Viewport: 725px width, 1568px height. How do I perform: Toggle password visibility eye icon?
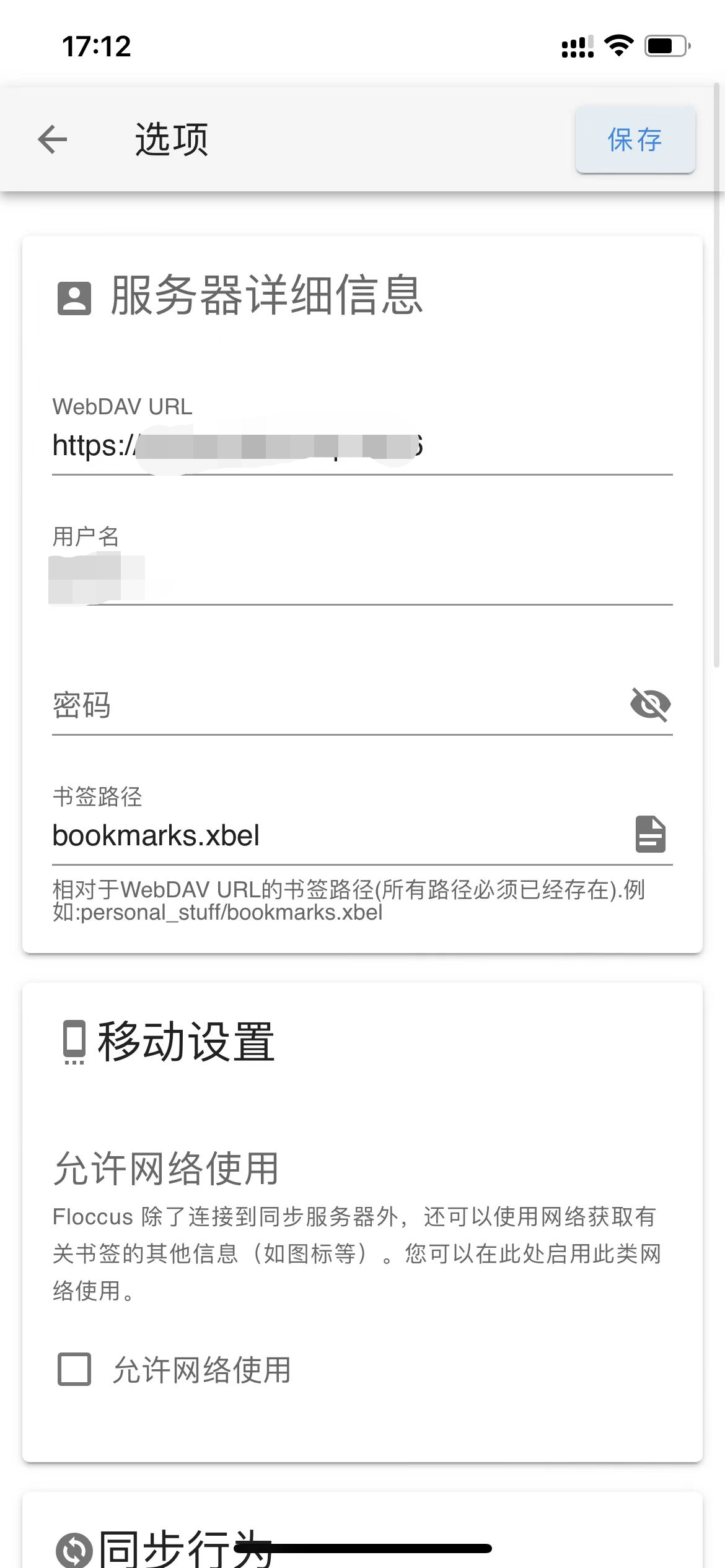coord(650,705)
